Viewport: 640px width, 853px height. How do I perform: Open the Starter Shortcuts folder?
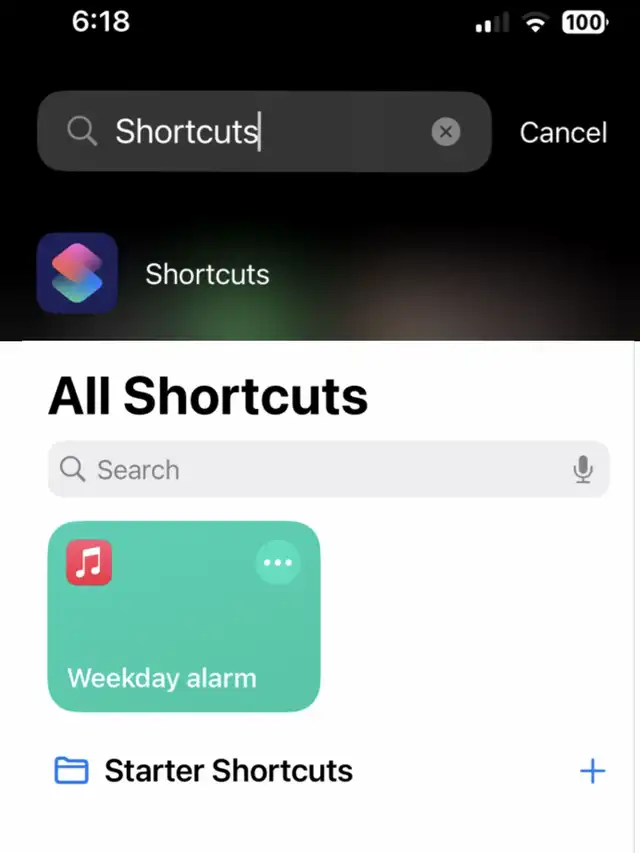click(228, 771)
